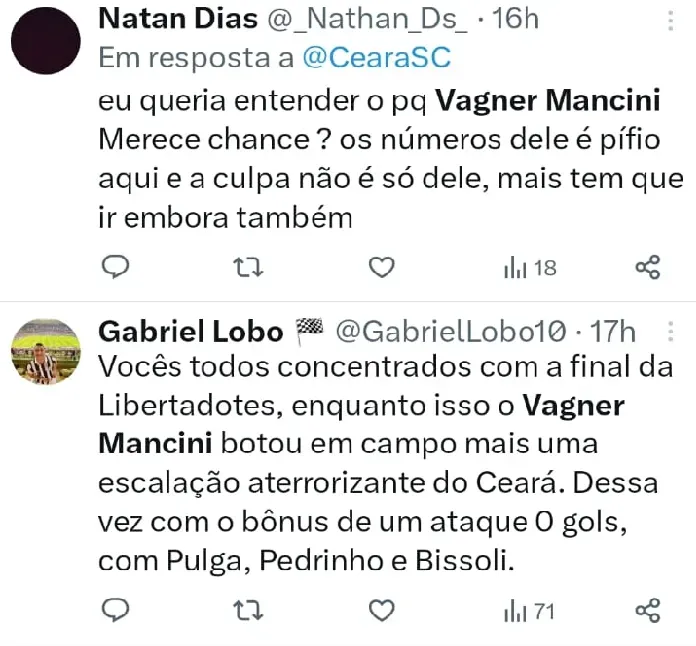The image size is (696, 646).
Task: Reply to Gabriel Lobo's tweet
Action: tap(117, 610)
